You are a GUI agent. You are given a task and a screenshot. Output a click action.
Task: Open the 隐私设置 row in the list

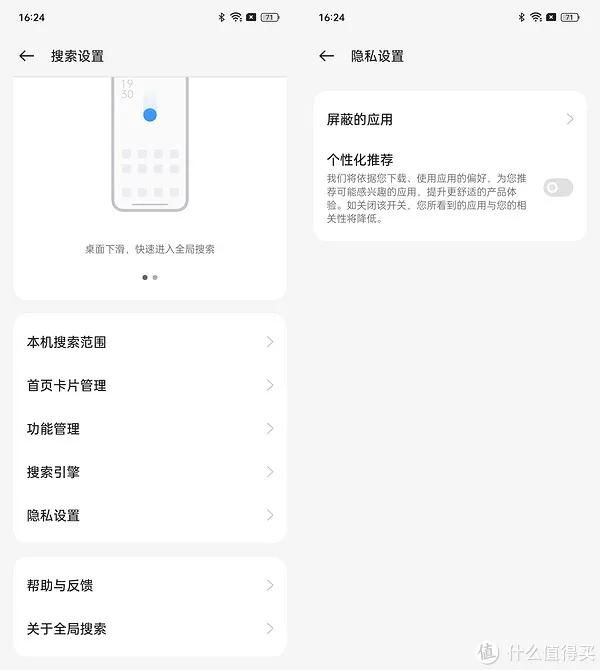[150, 515]
